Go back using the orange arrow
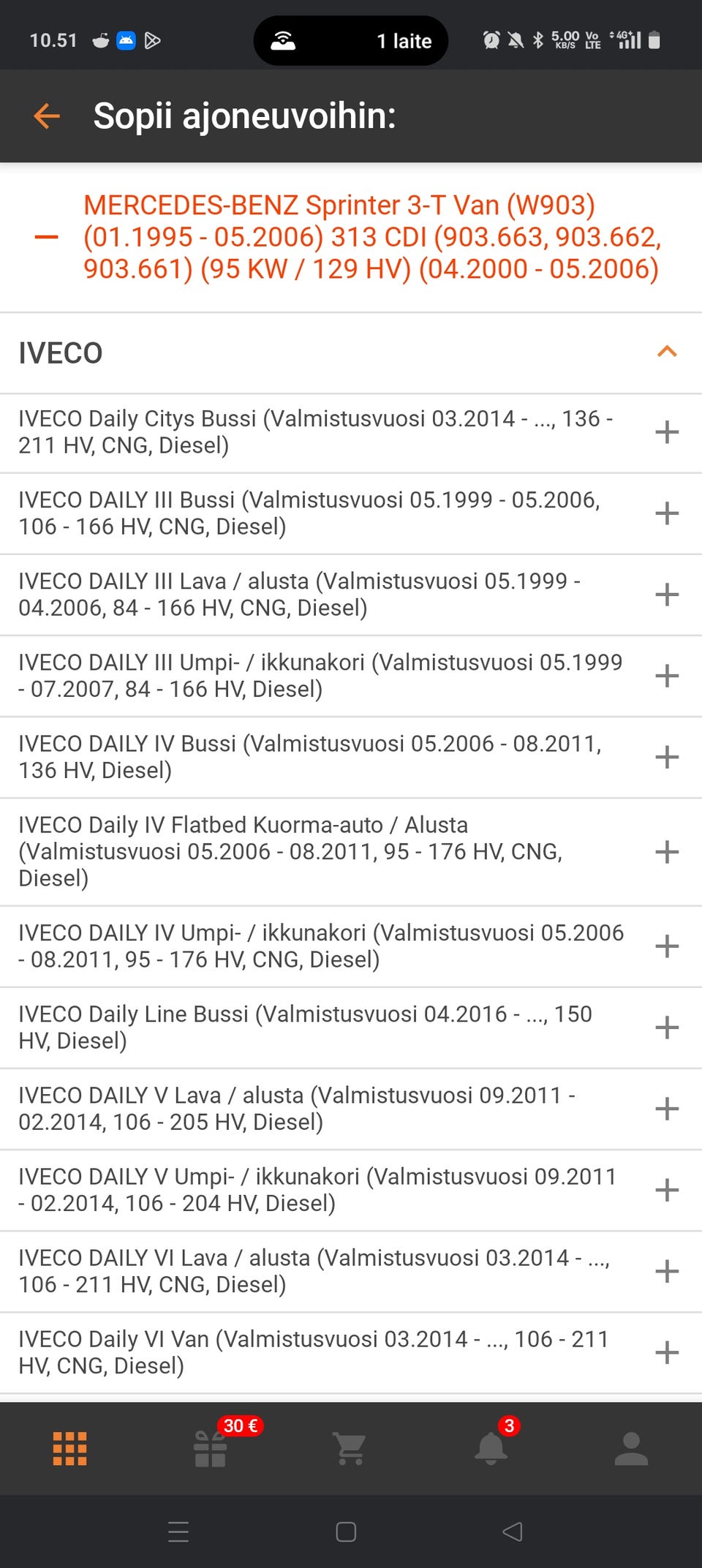The width and height of the screenshot is (702, 1568). tap(47, 116)
